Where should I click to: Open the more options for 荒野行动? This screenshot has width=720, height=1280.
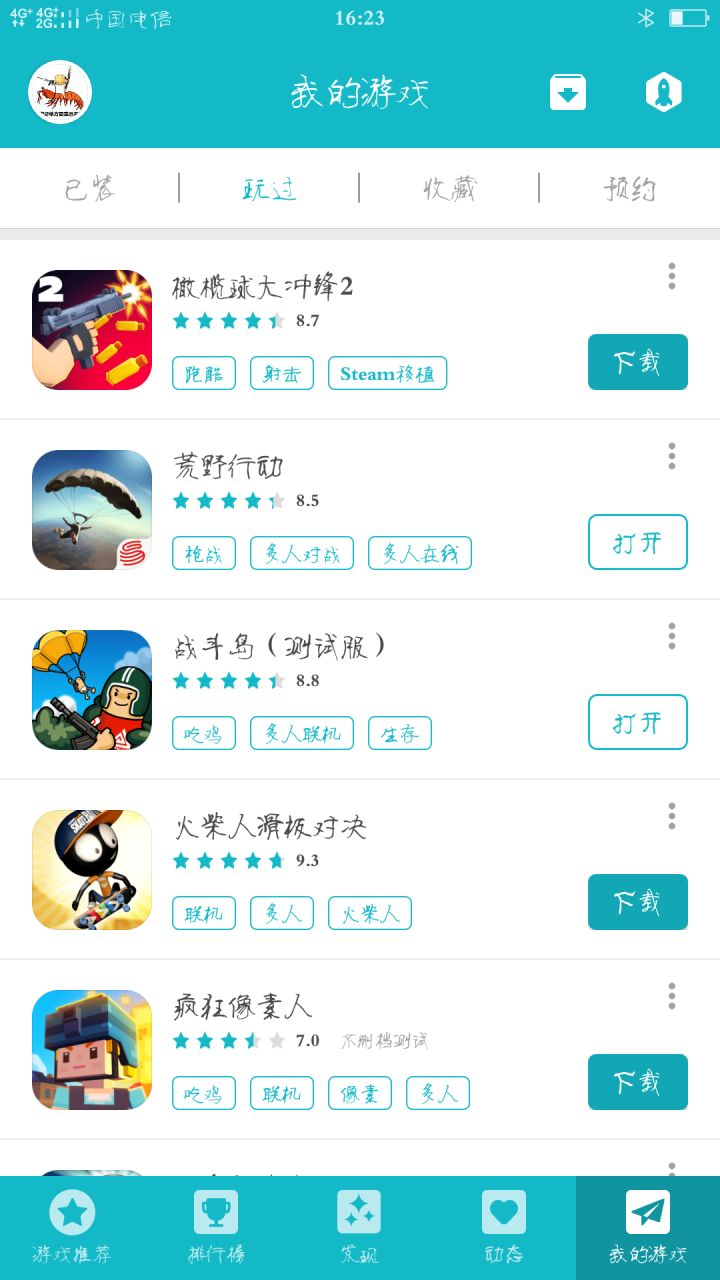672,456
